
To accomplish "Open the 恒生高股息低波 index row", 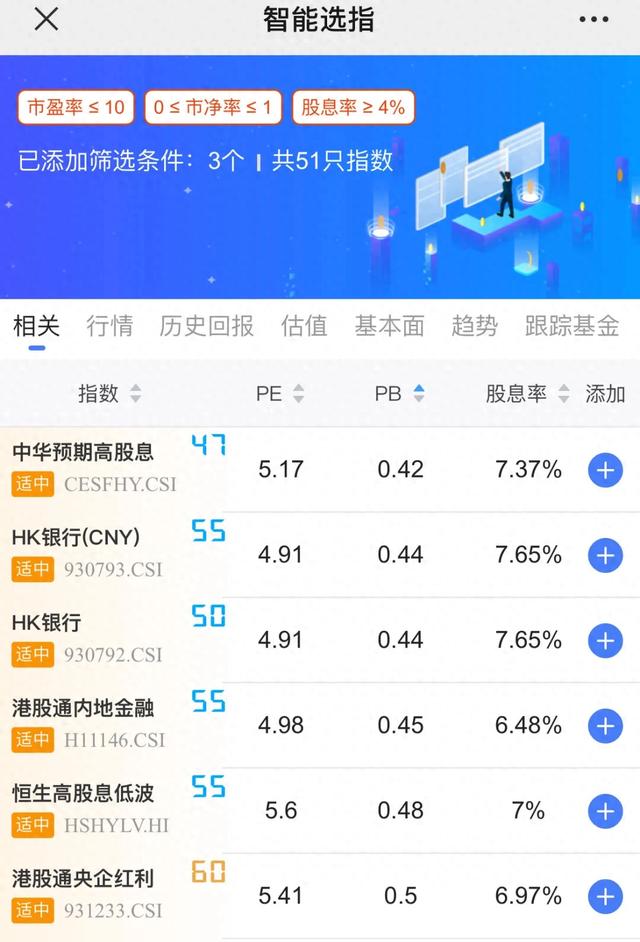I will [320, 810].
